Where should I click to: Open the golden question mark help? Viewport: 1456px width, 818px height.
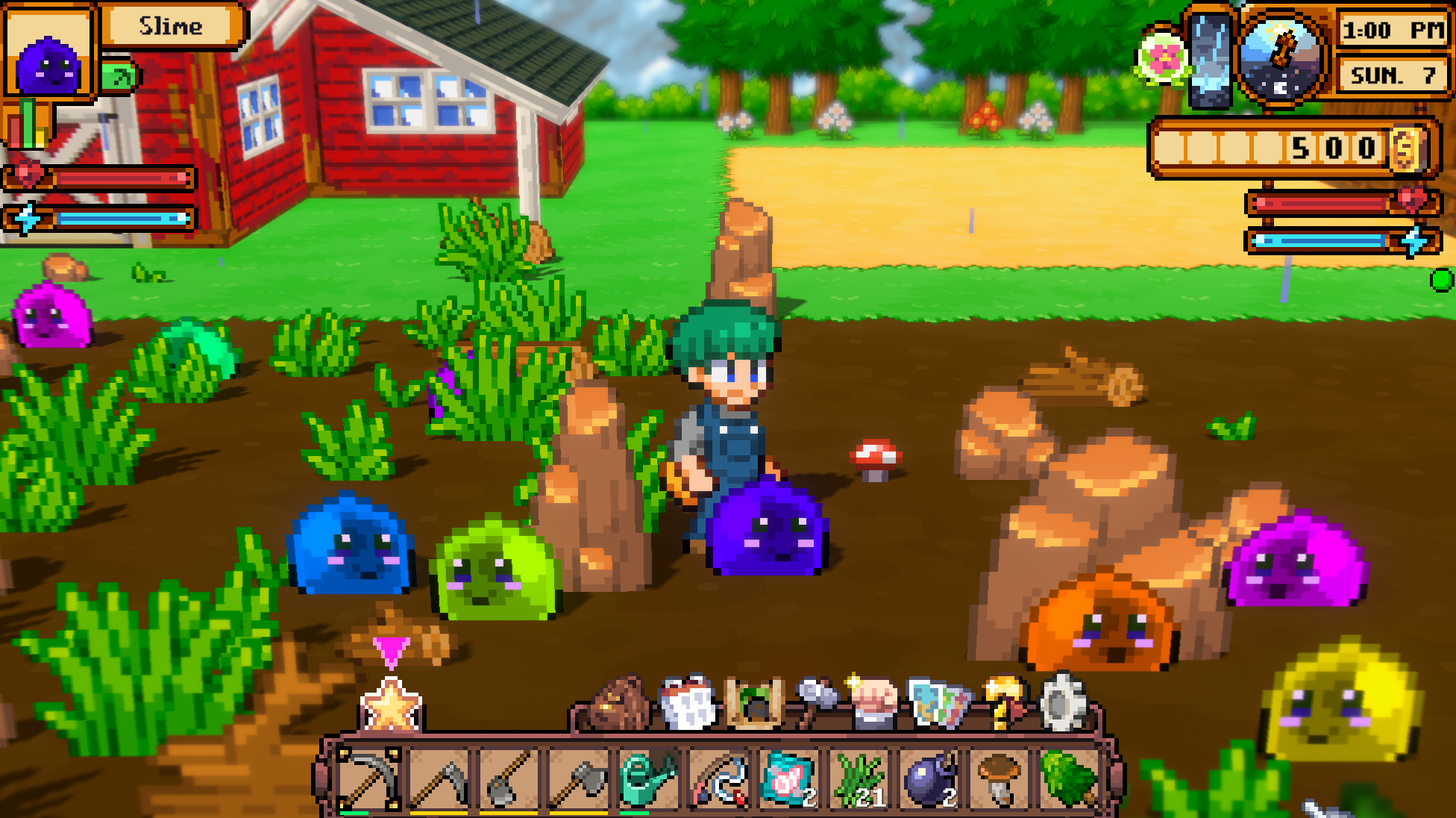pos(1003,702)
